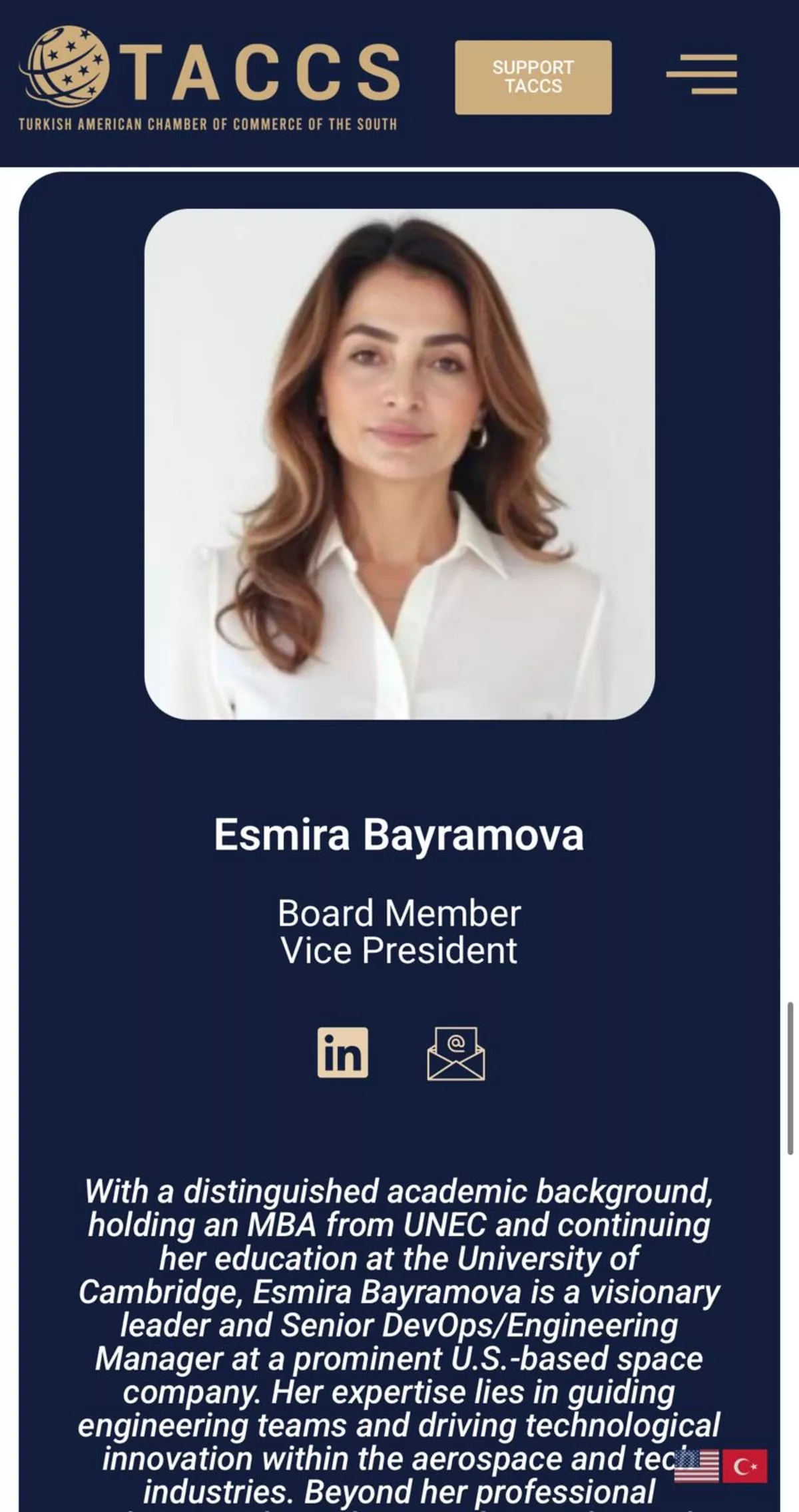Open the hamburger navigation menu
The width and height of the screenshot is (799, 1512).
pyautogui.click(x=701, y=75)
